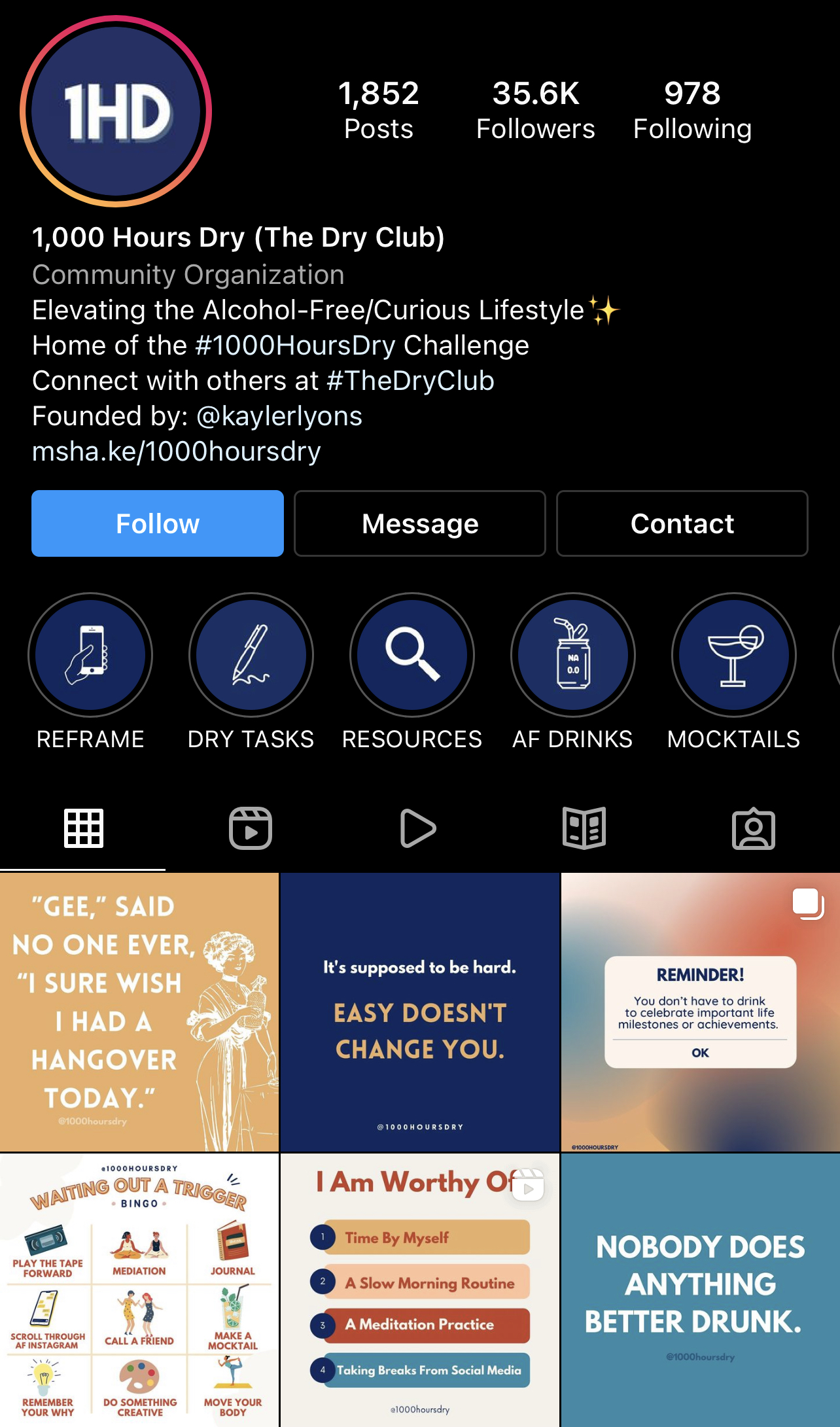Image resolution: width=840 pixels, height=1427 pixels.
Task: Follow 1,000 Hours Dry
Action: click(x=158, y=523)
